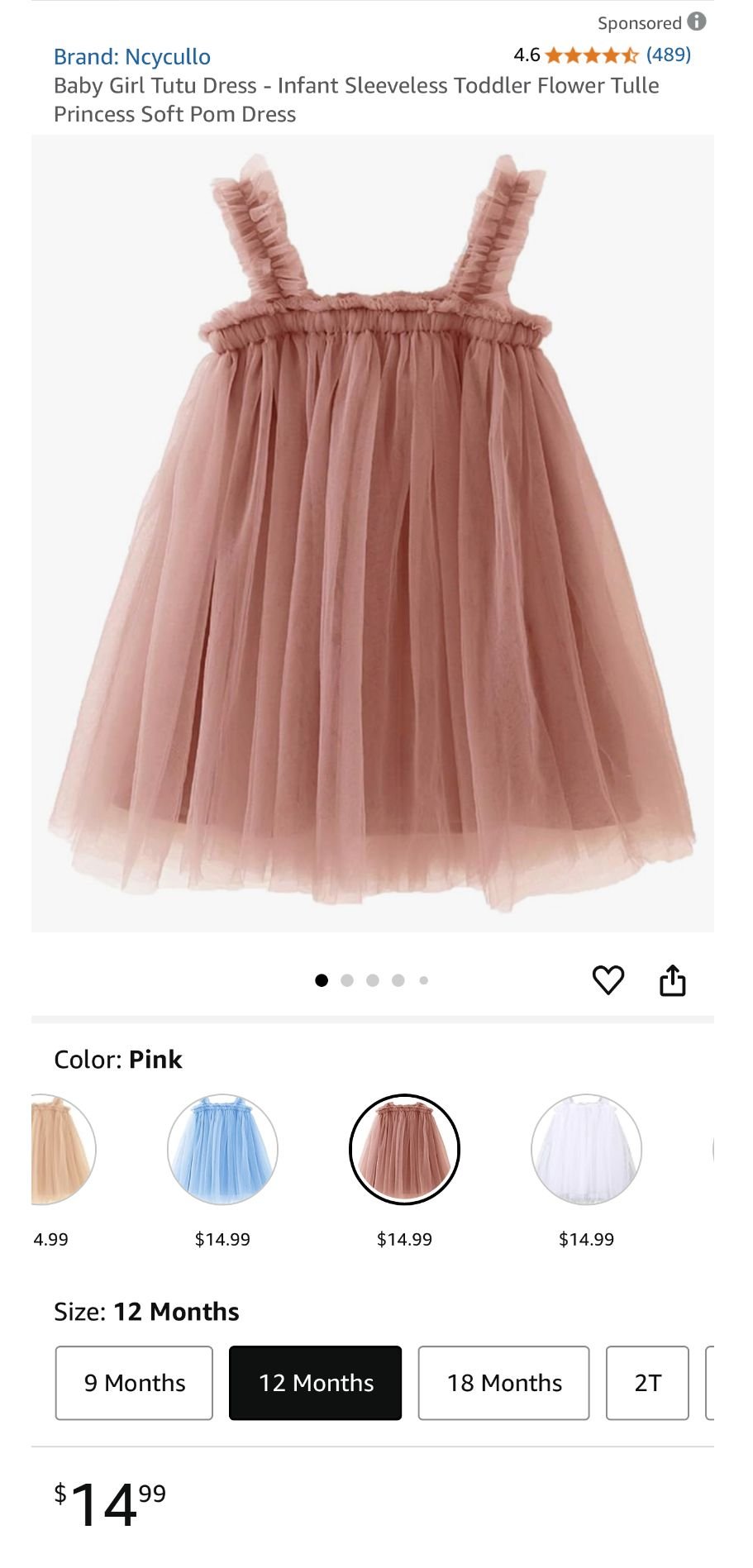Viewport: 753px width, 1568px height.
Task: Select size 12 Months
Action: pos(315,1383)
